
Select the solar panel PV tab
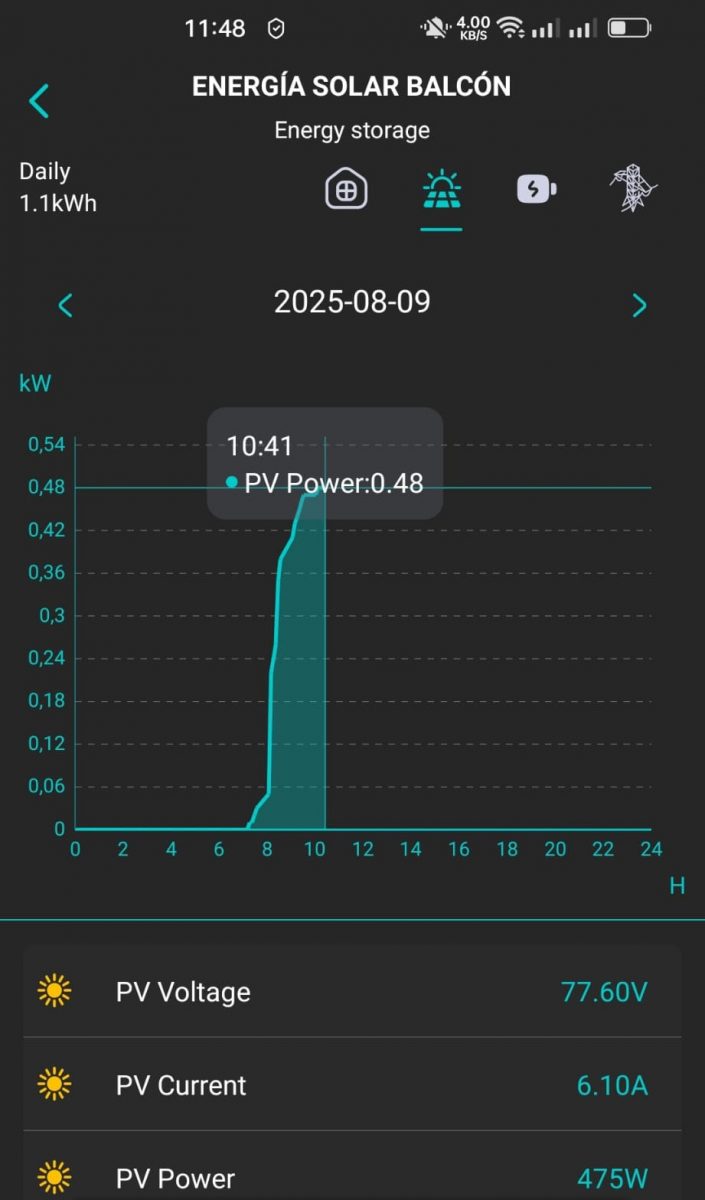pyautogui.click(x=441, y=189)
